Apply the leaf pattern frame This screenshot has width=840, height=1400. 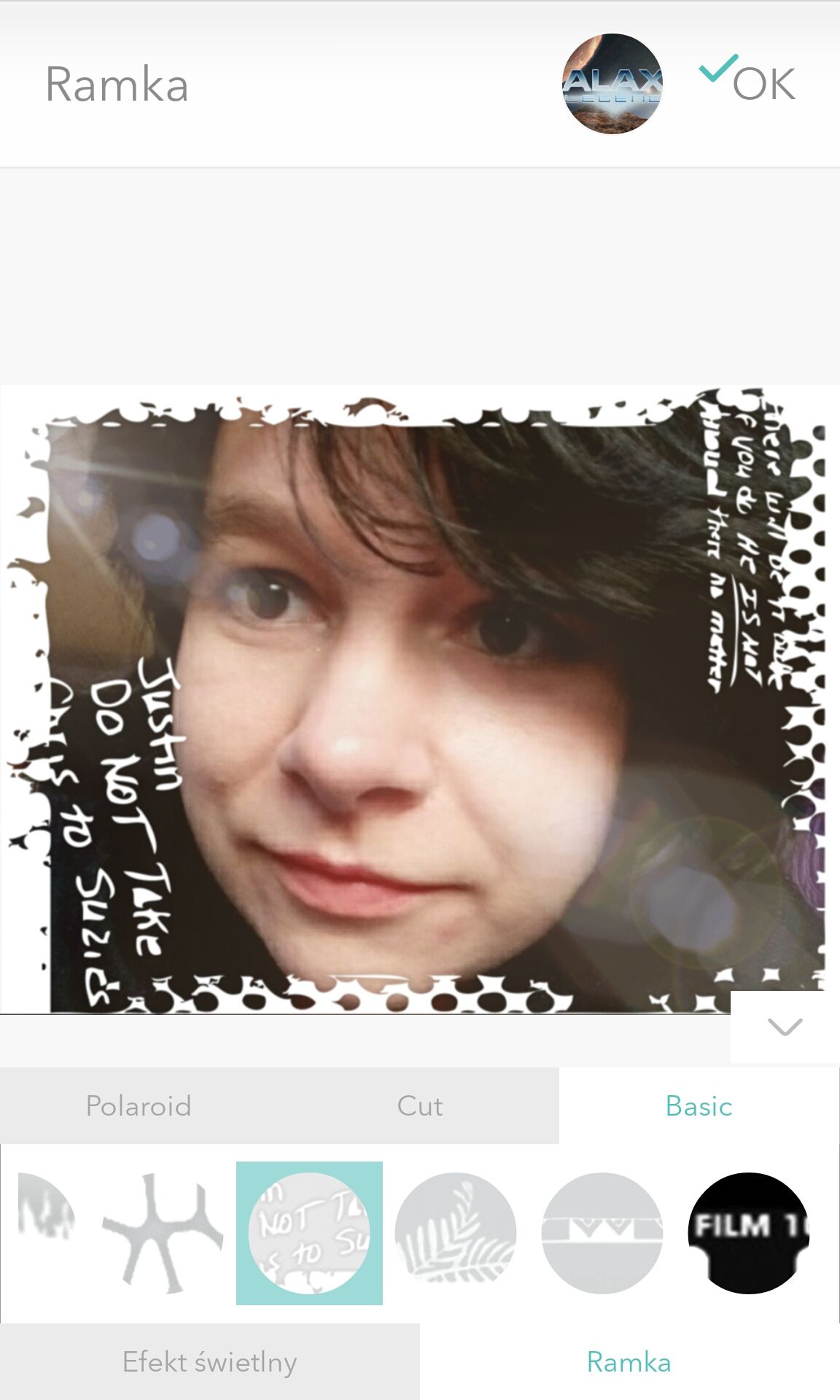click(456, 1233)
